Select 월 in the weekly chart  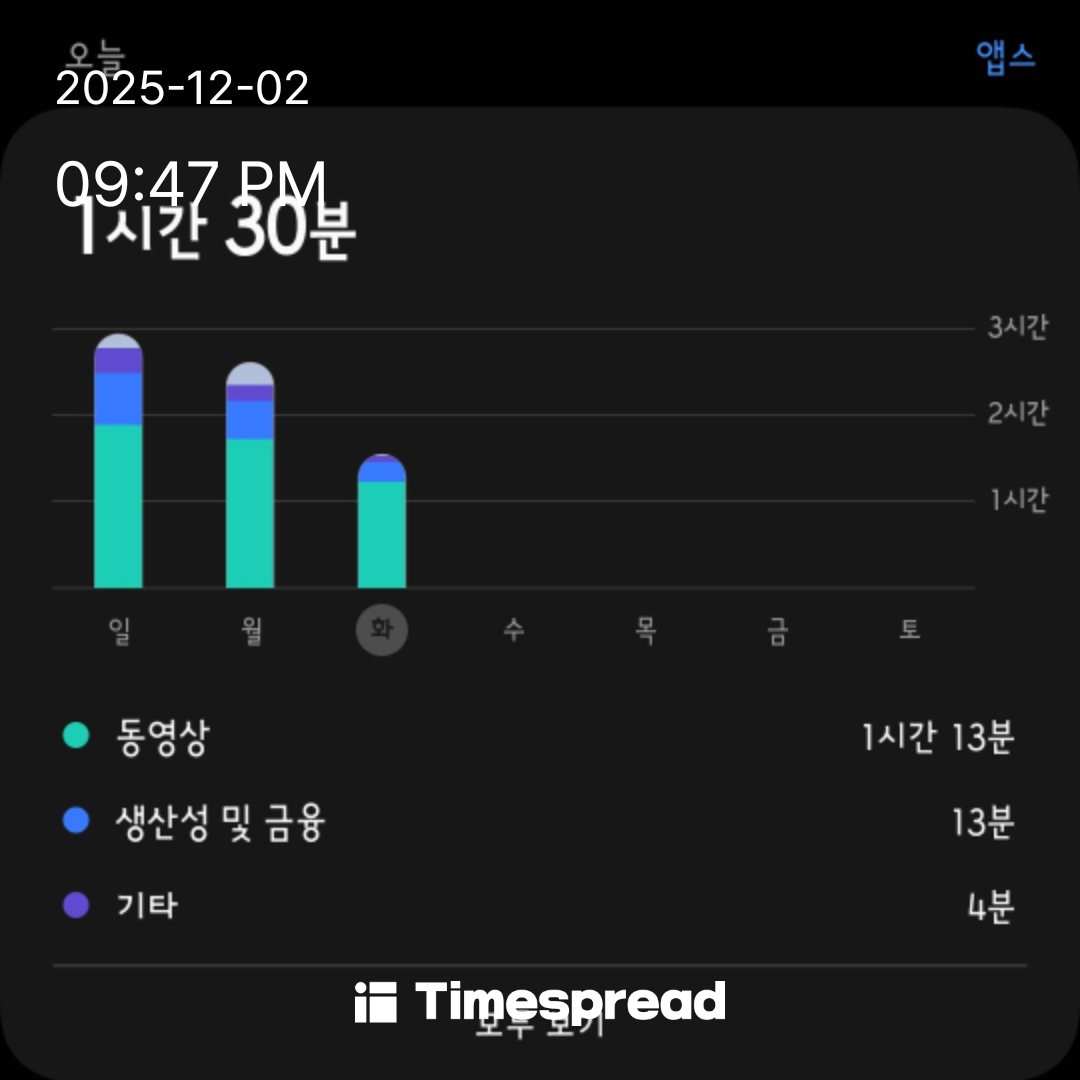[x=250, y=631]
